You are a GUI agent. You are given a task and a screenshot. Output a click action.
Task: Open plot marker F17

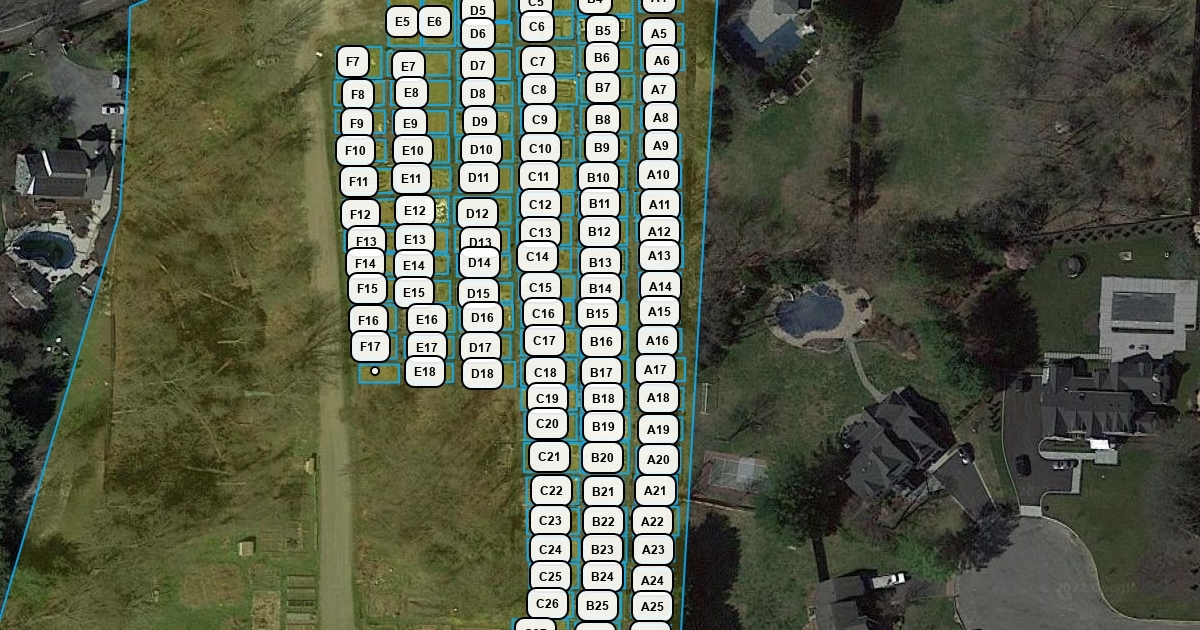coord(371,347)
